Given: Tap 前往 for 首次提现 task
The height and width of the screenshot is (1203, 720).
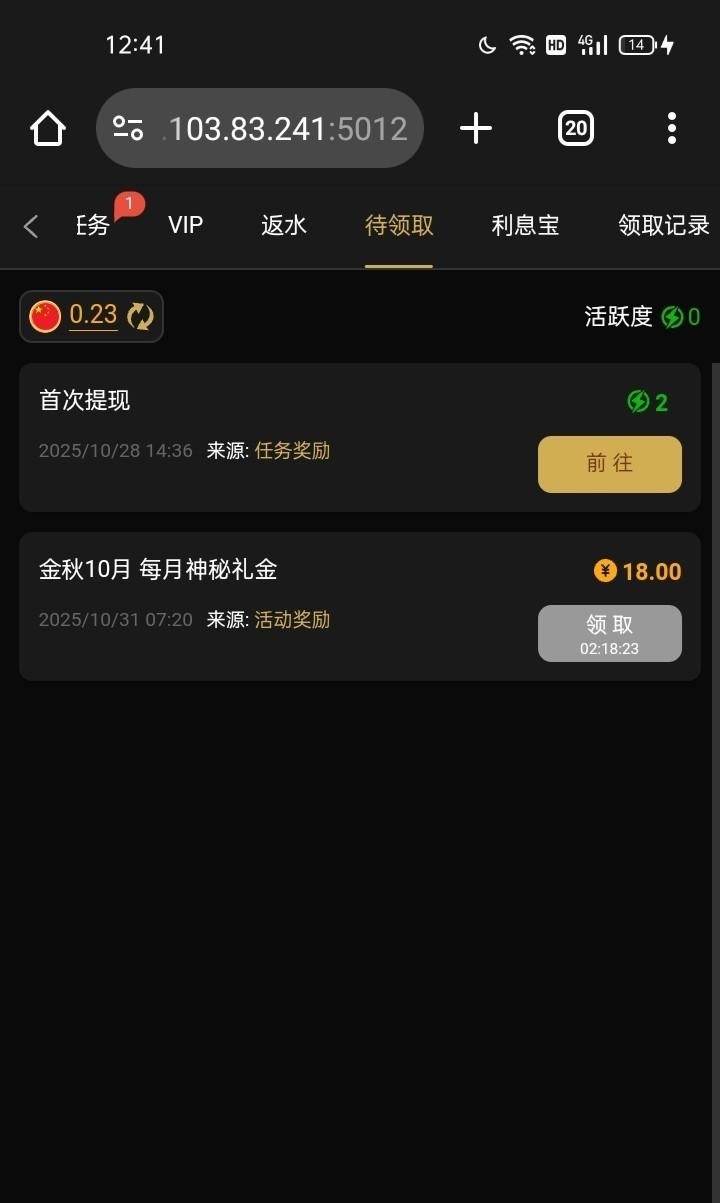Looking at the screenshot, I should [610, 464].
